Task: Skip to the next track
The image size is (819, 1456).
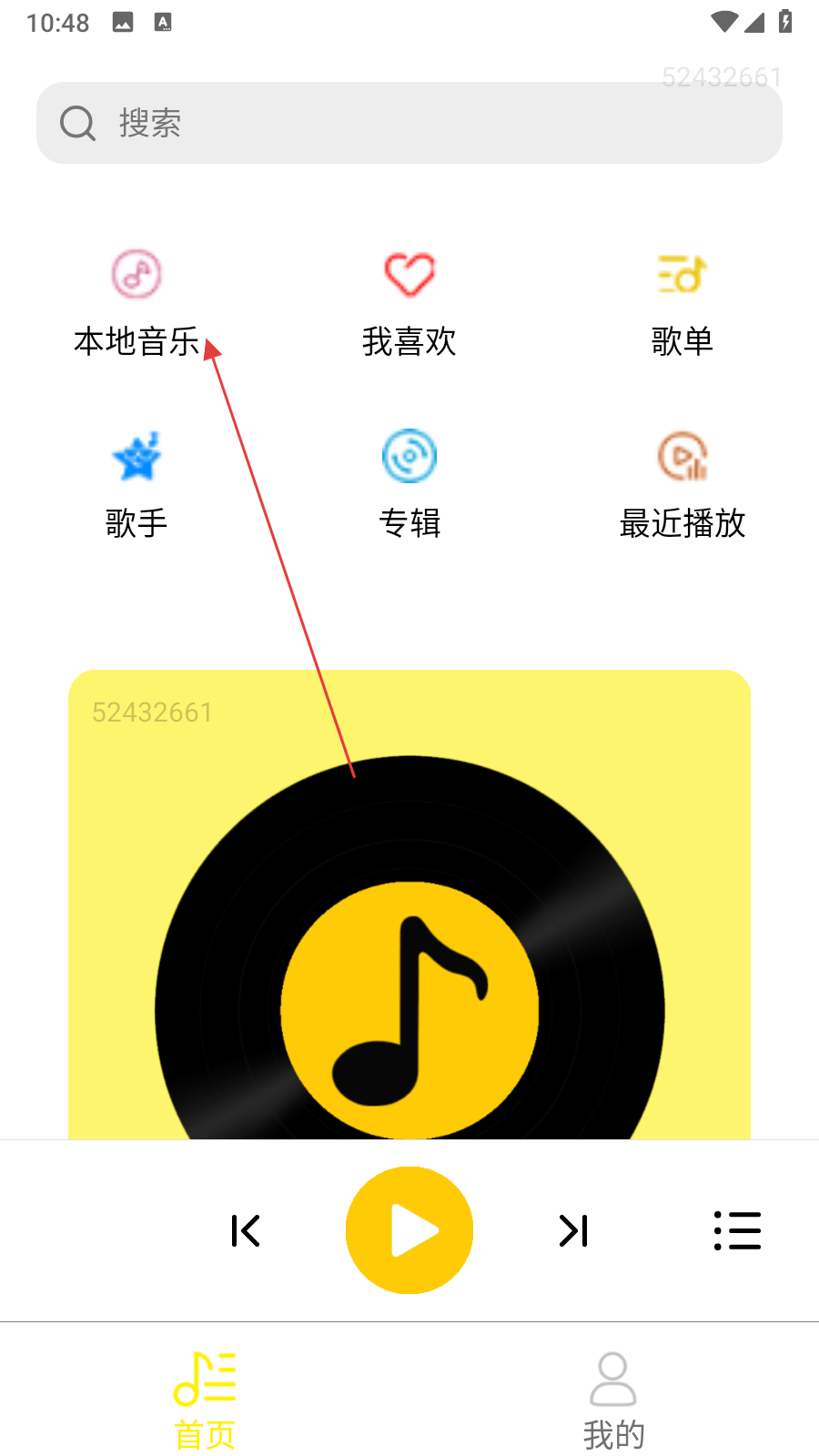Action: pyautogui.click(x=573, y=1231)
